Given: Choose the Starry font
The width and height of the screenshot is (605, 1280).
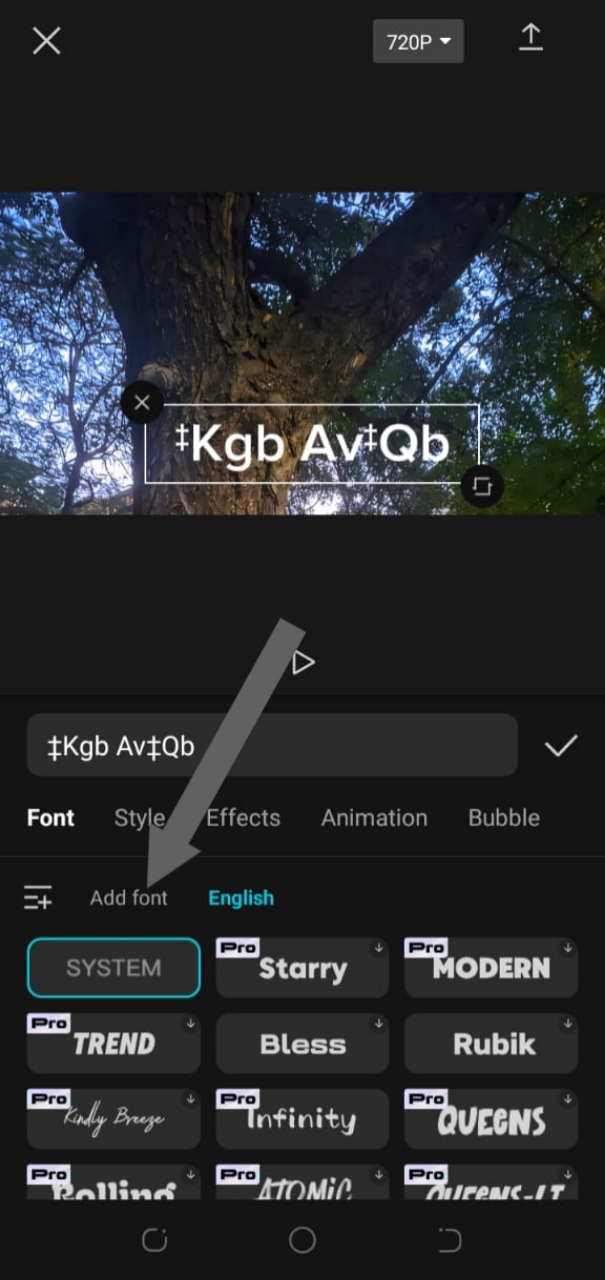Looking at the screenshot, I should pyautogui.click(x=302, y=968).
